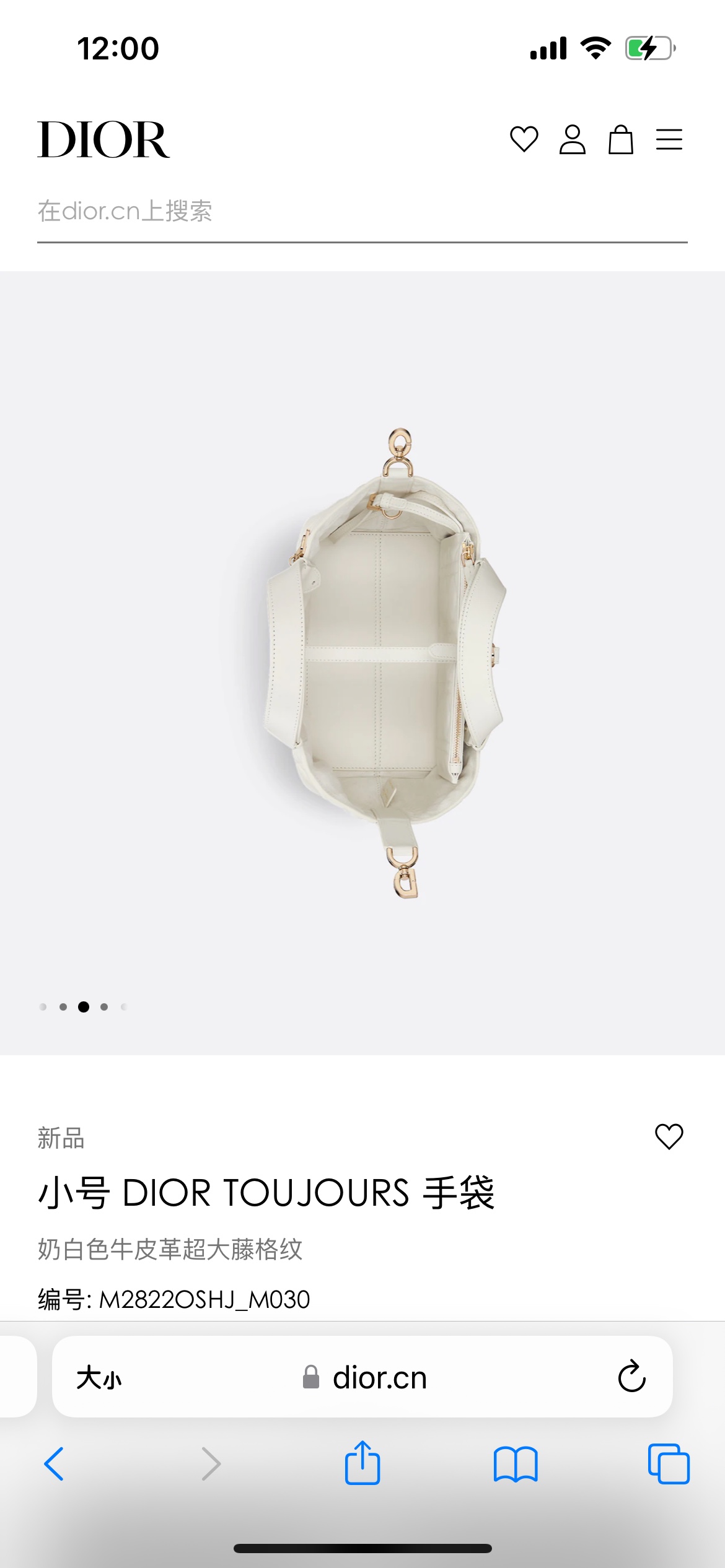Go to the DIOR homepage via logo

(x=103, y=139)
